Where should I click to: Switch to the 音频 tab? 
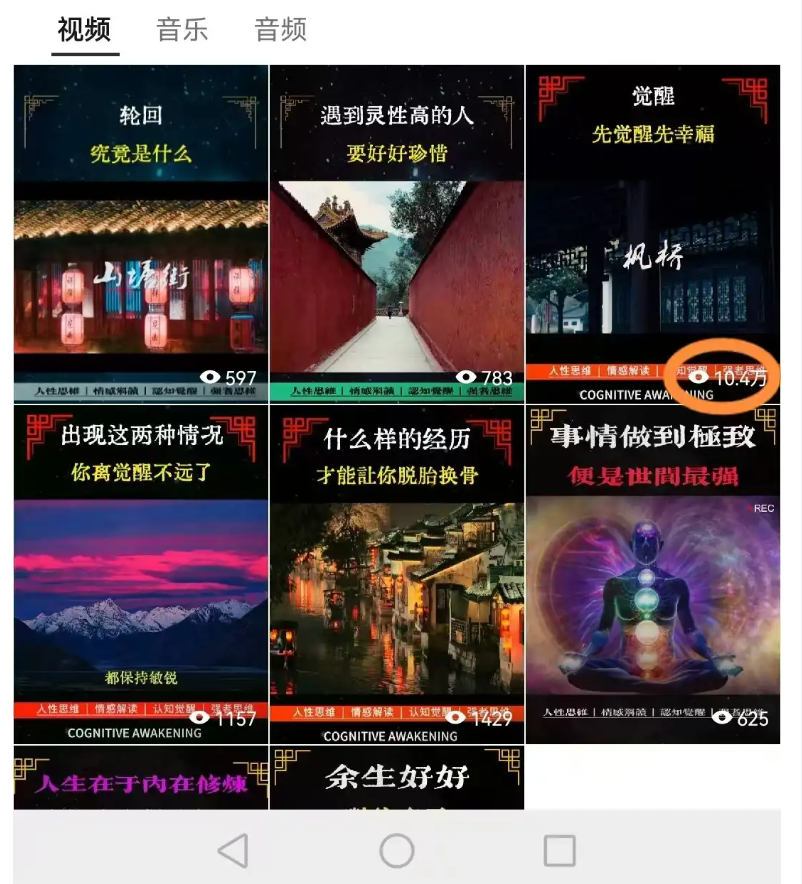click(x=280, y=30)
